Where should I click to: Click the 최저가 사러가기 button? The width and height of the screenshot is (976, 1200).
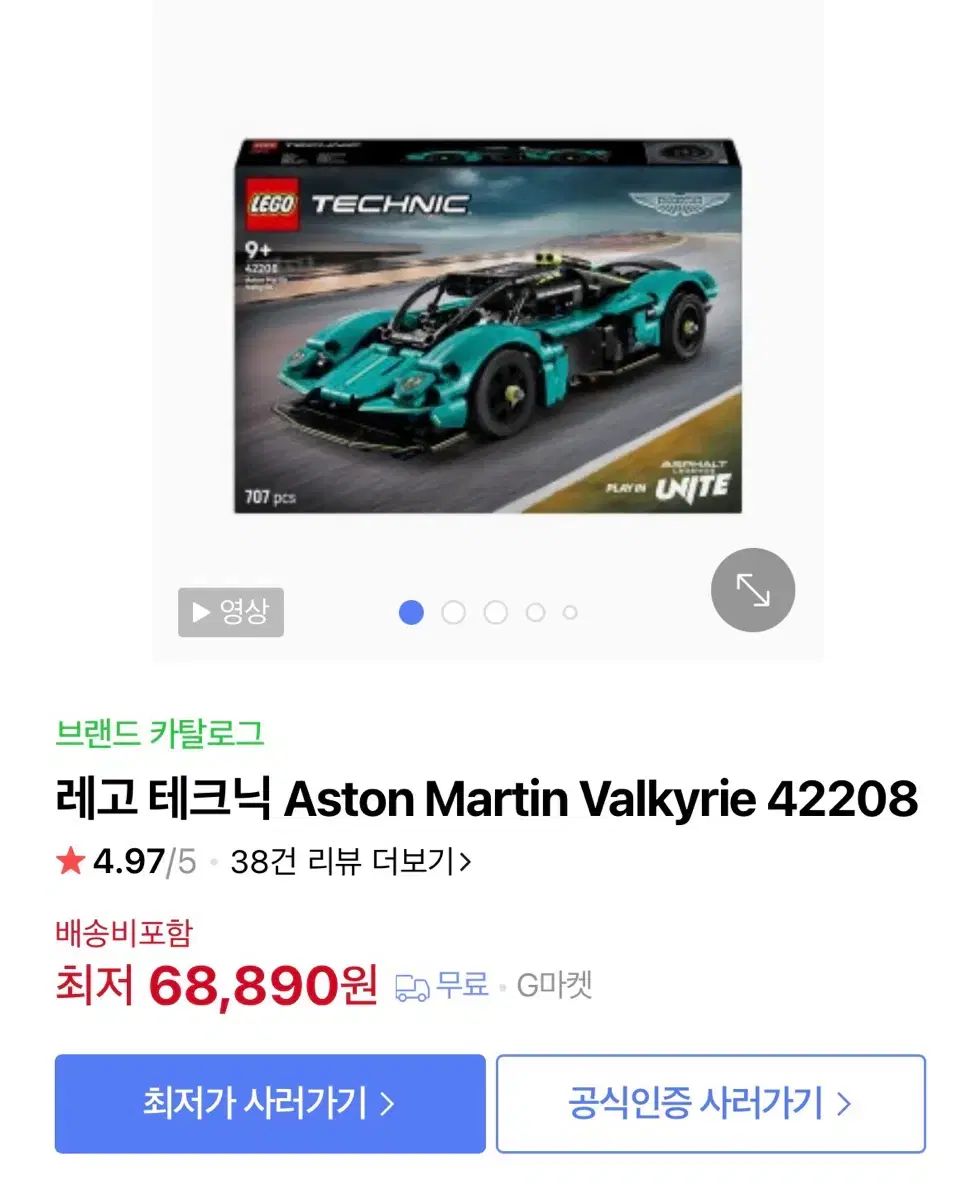pos(268,1104)
